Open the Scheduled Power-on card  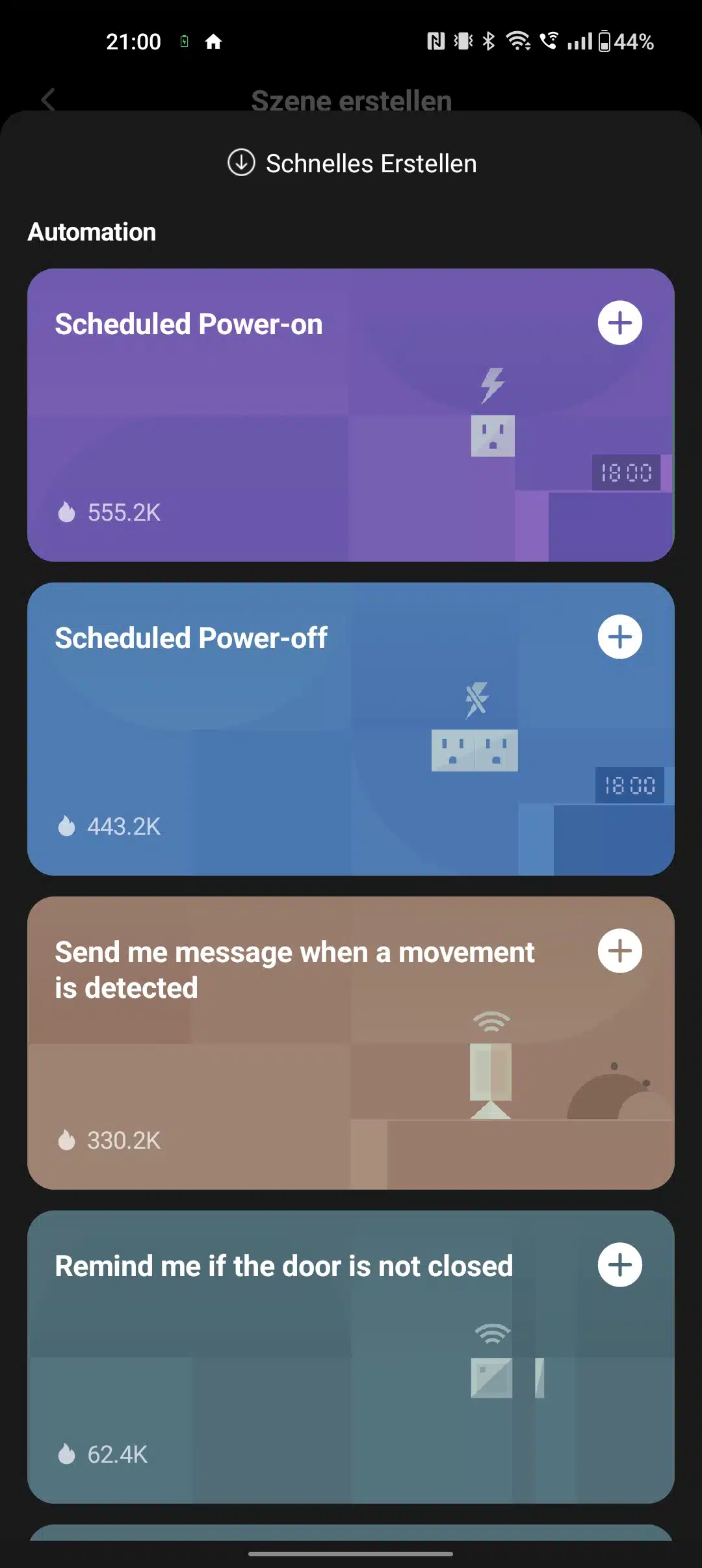pyautogui.click(x=351, y=415)
